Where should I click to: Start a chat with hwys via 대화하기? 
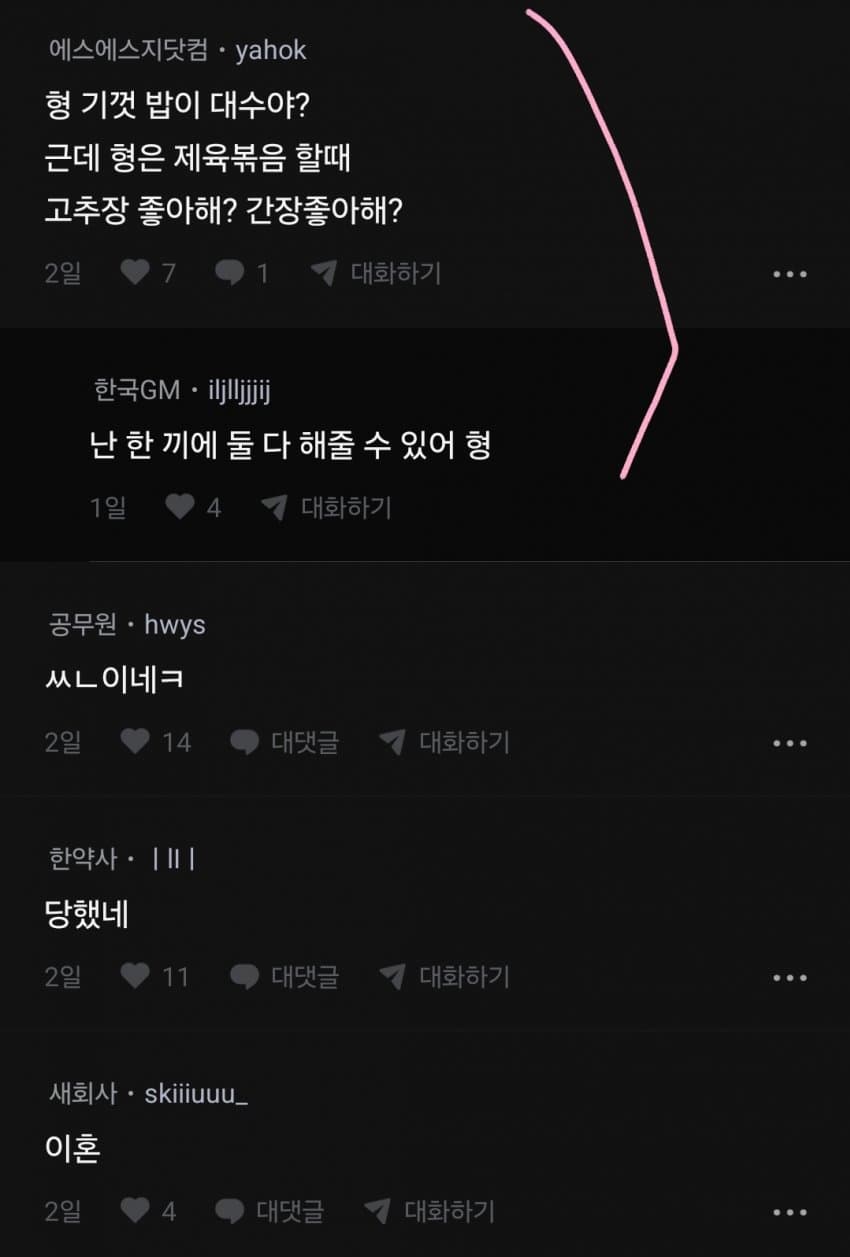(x=445, y=742)
